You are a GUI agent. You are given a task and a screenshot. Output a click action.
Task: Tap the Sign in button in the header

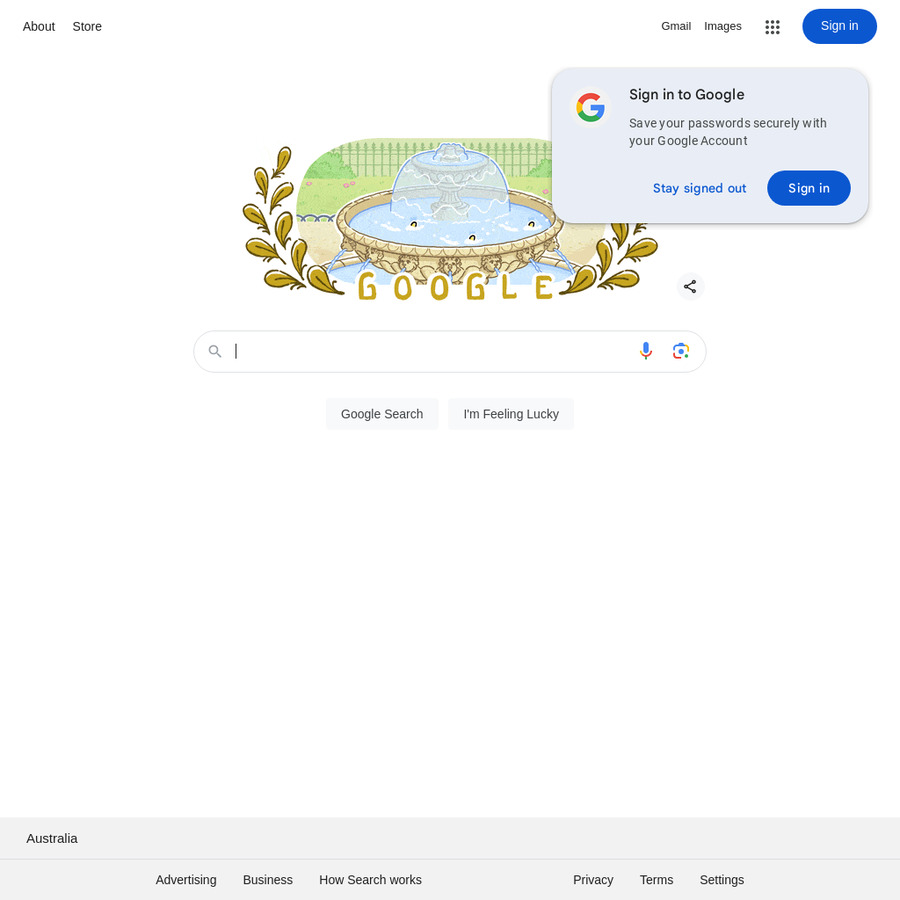839,26
